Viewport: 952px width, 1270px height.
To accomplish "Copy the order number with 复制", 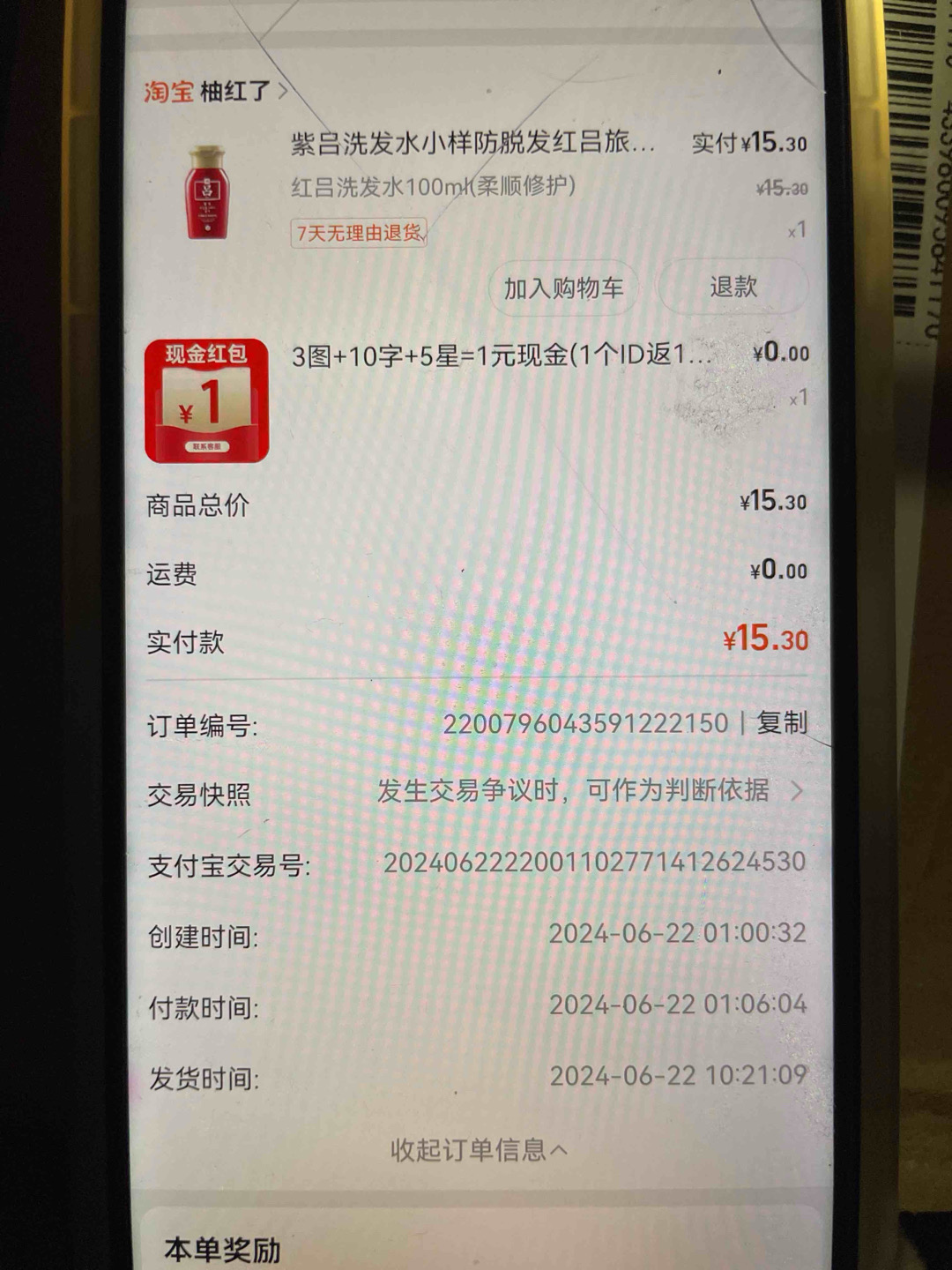I will (781, 723).
